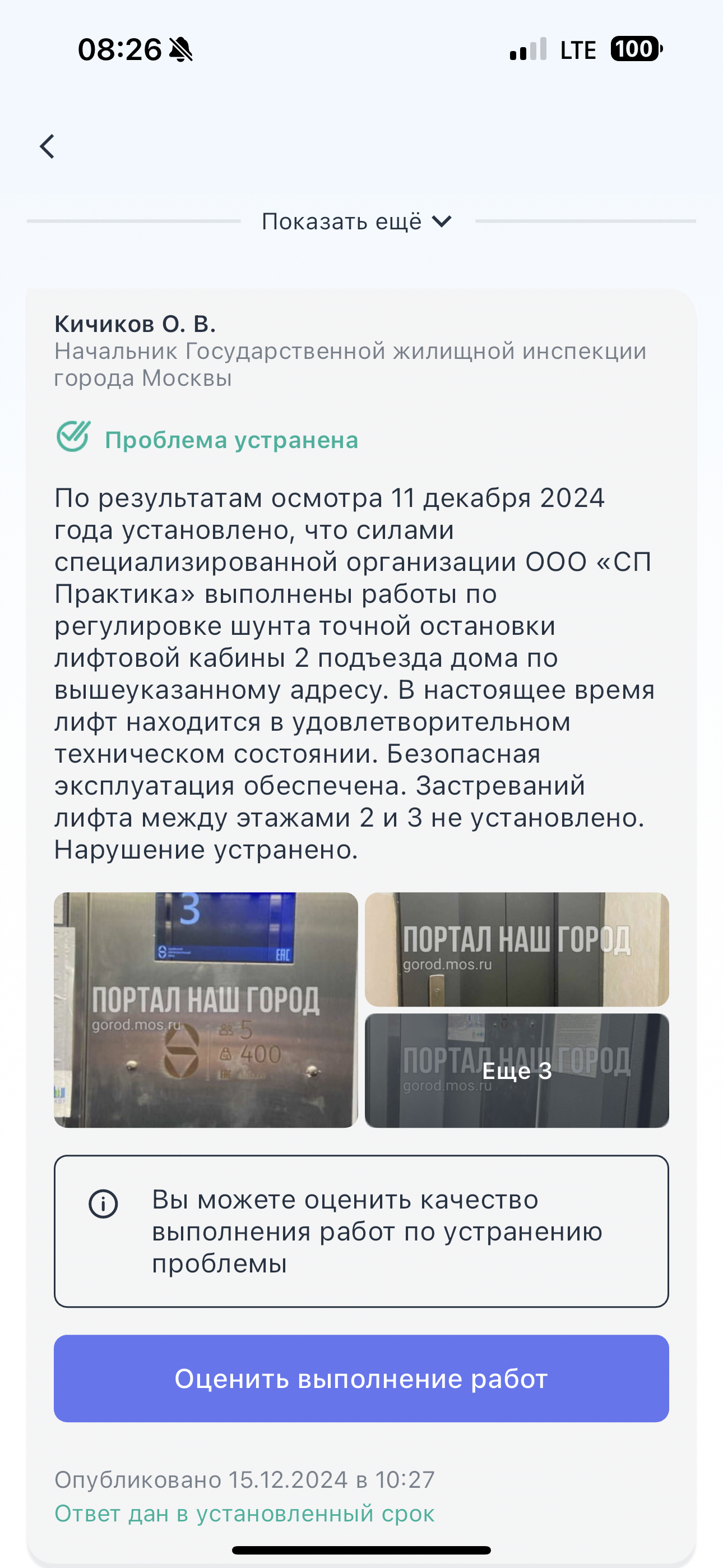View the 'Еще 3' additional photos
The width and height of the screenshot is (723, 1568).
pyautogui.click(x=516, y=1070)
